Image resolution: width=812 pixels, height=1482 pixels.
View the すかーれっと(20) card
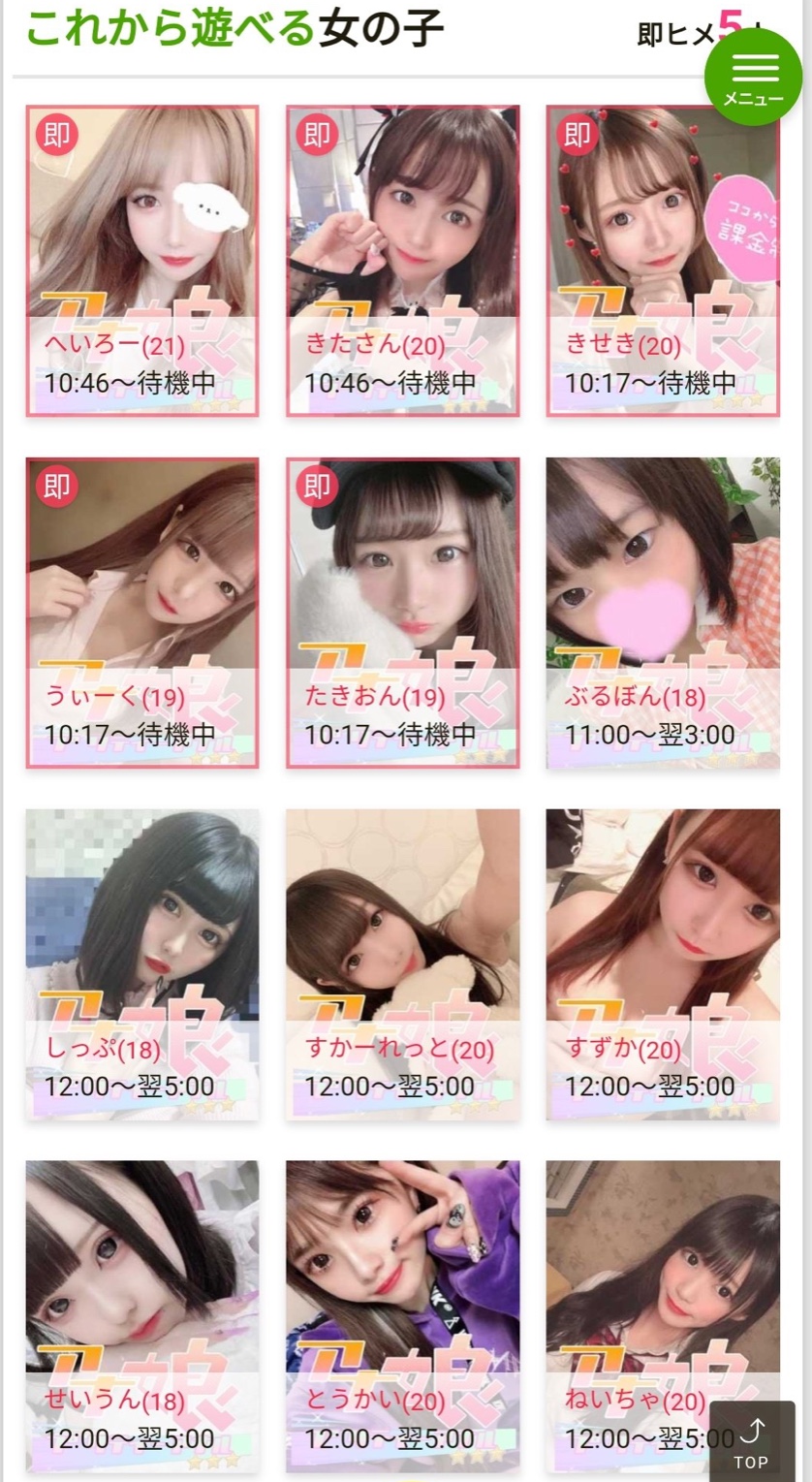pyautogui.click(x=403, y=964)
